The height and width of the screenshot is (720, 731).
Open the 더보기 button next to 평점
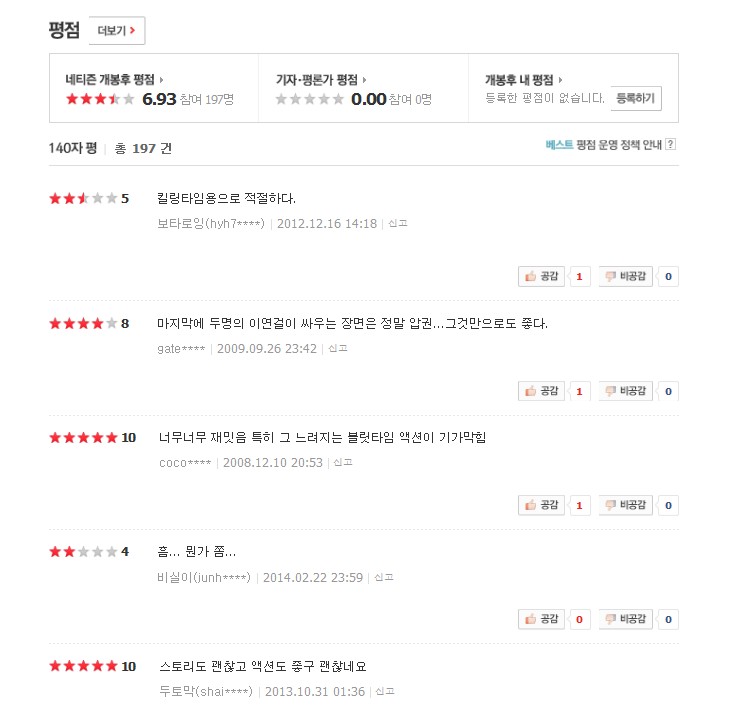tap(117, 31)
